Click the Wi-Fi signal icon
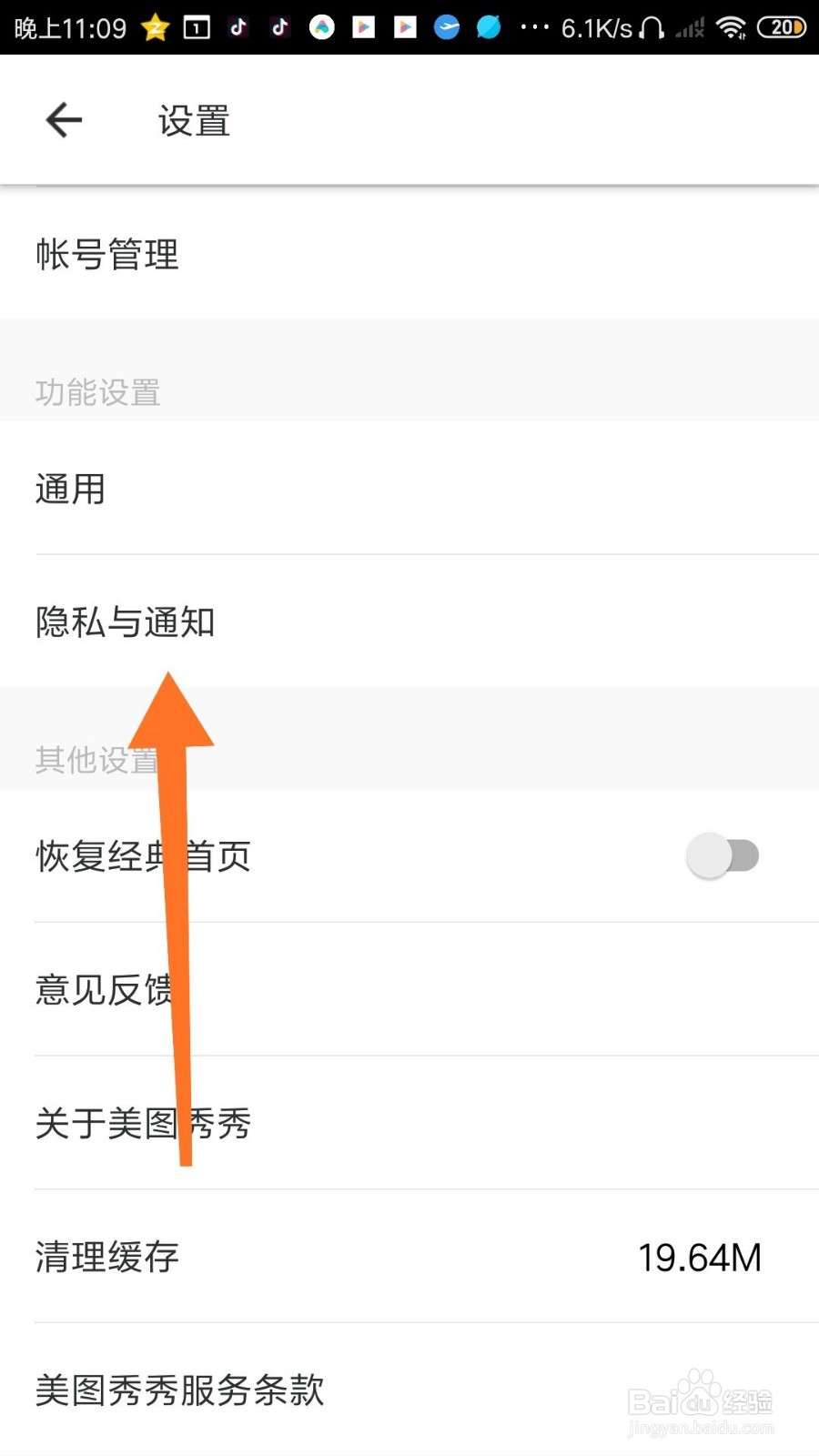The image size is (819, 1456). pyautogui.click(x=731, y=27)
